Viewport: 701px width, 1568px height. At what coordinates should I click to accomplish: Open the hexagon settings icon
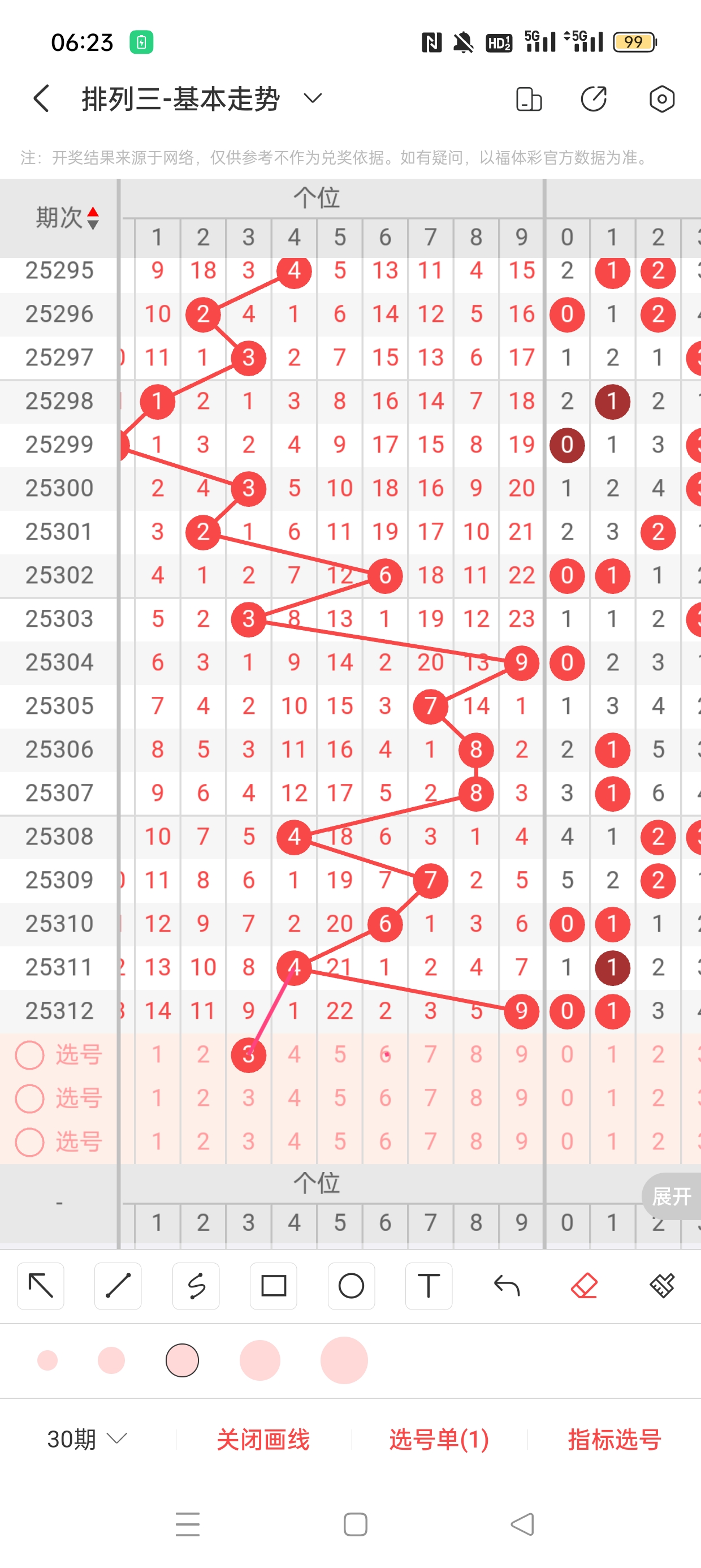click(x=661, y=99)
